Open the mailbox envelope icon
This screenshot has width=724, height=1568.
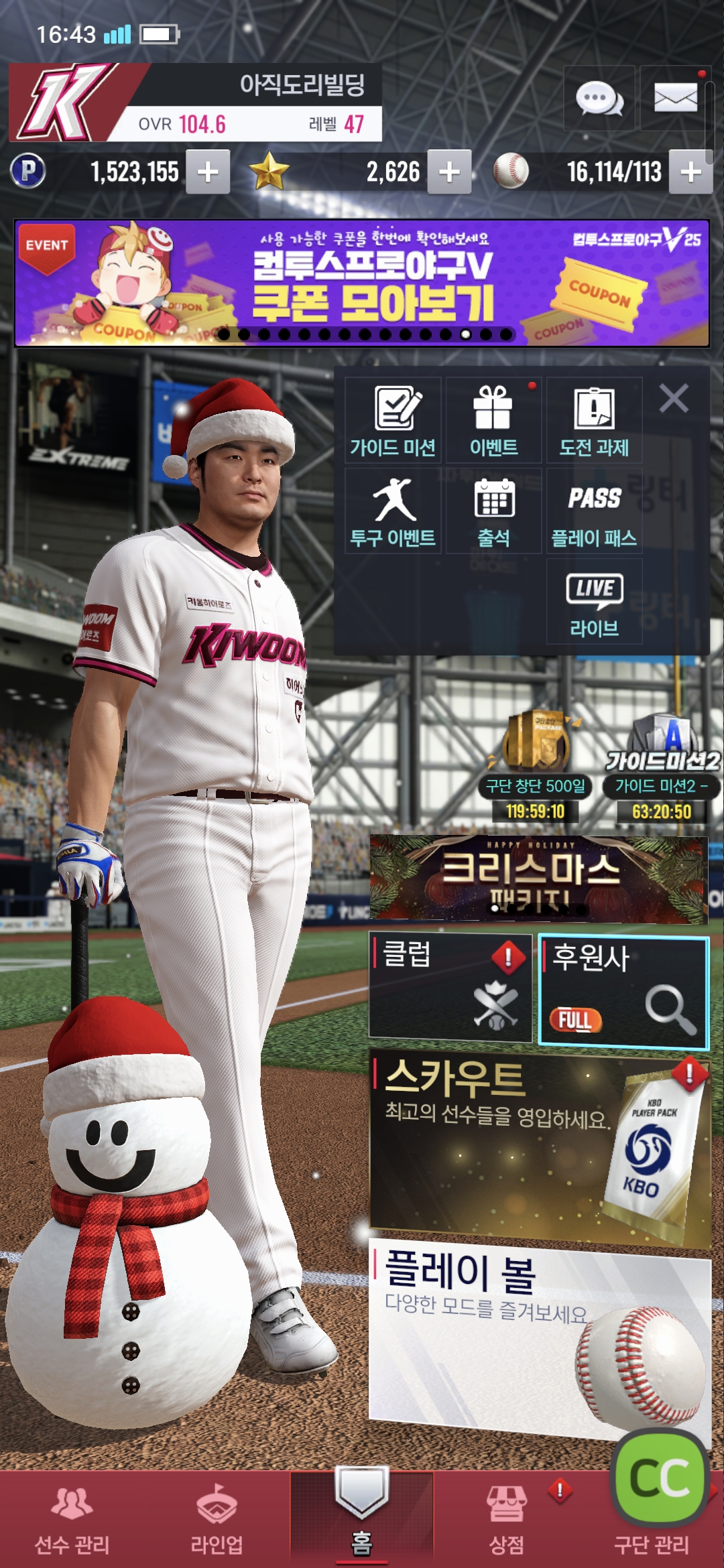[675, 99]
